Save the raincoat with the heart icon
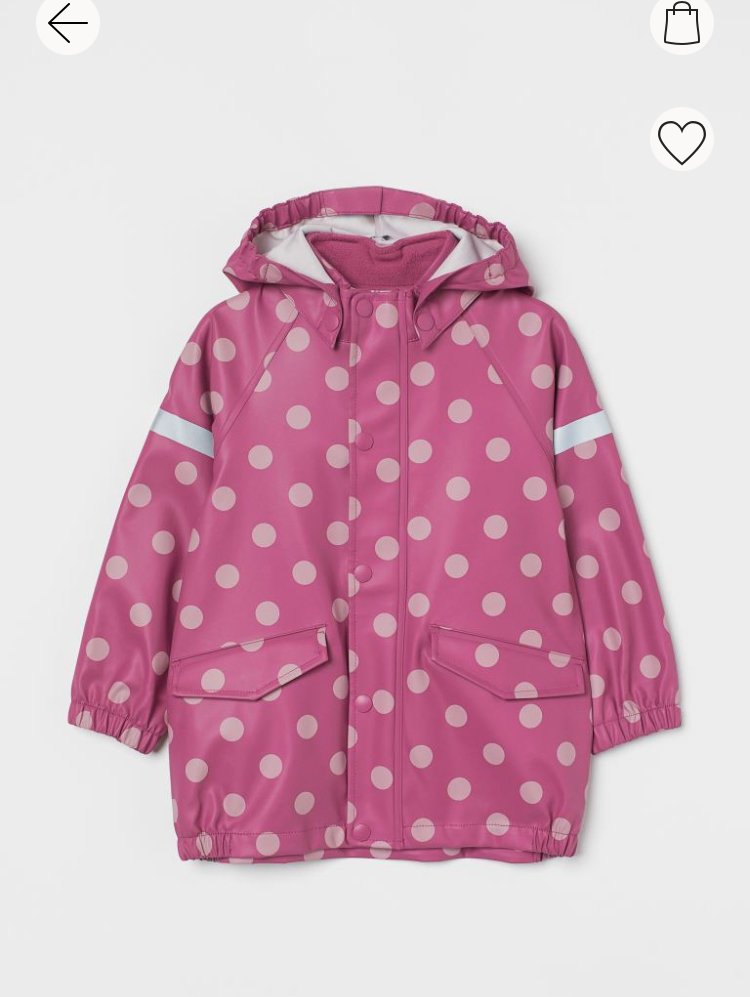750x997 pixels. point(682,140)
